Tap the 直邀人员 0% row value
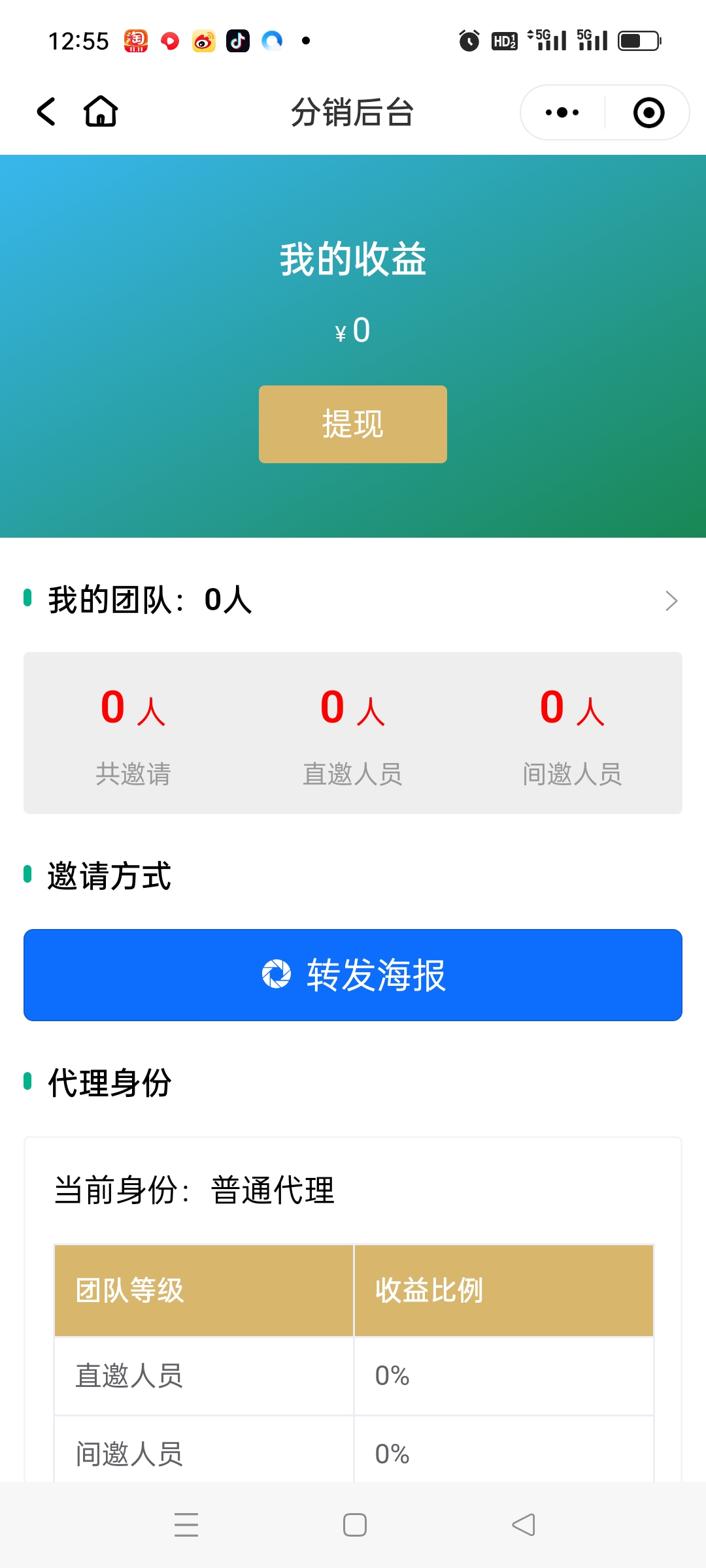Image resolution: width=706 pixels, height=1568 pixels. [392, 1377]
